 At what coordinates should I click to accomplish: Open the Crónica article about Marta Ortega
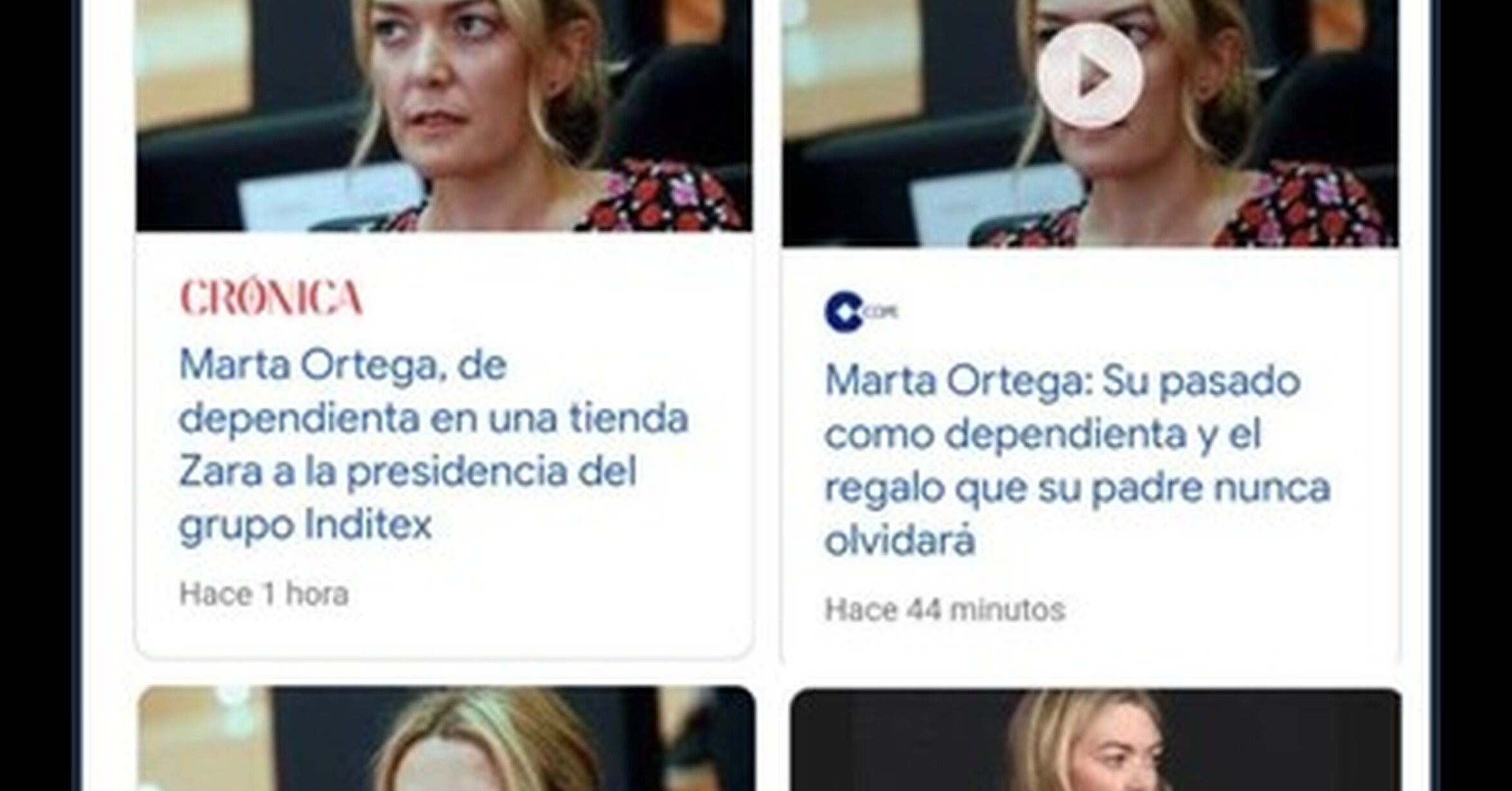click(434, 444)
